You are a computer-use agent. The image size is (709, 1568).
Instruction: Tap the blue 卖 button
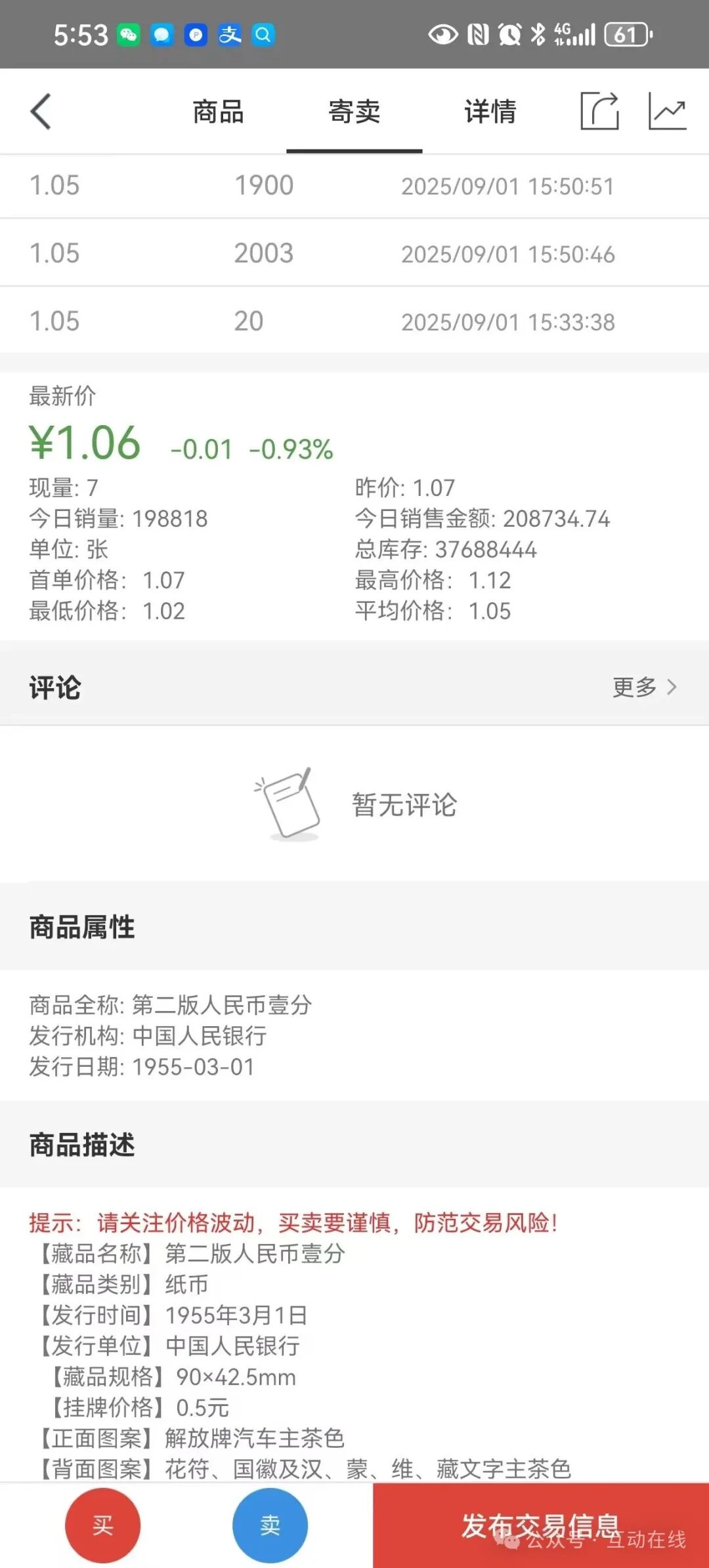click(x=270, y=1525)
